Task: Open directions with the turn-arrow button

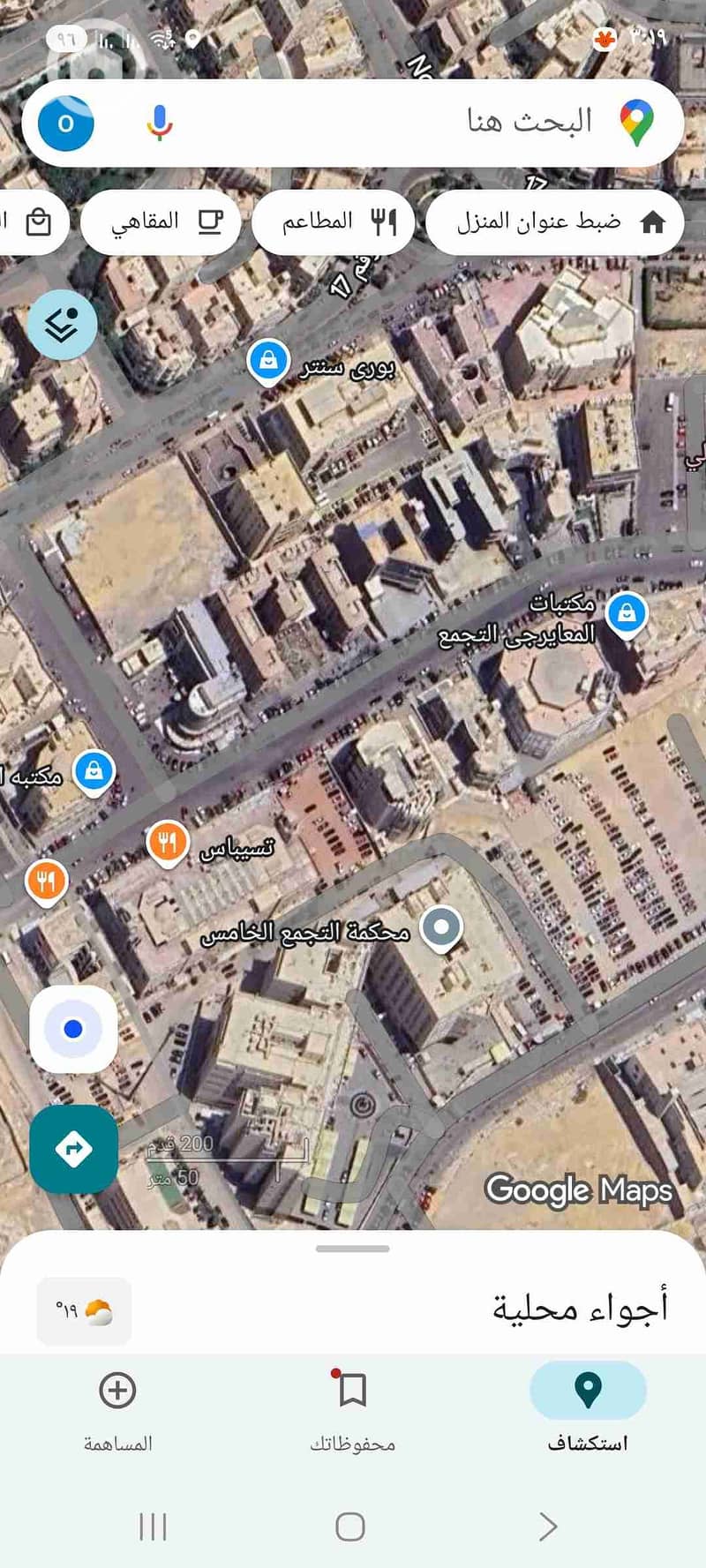Action: 73,1149
